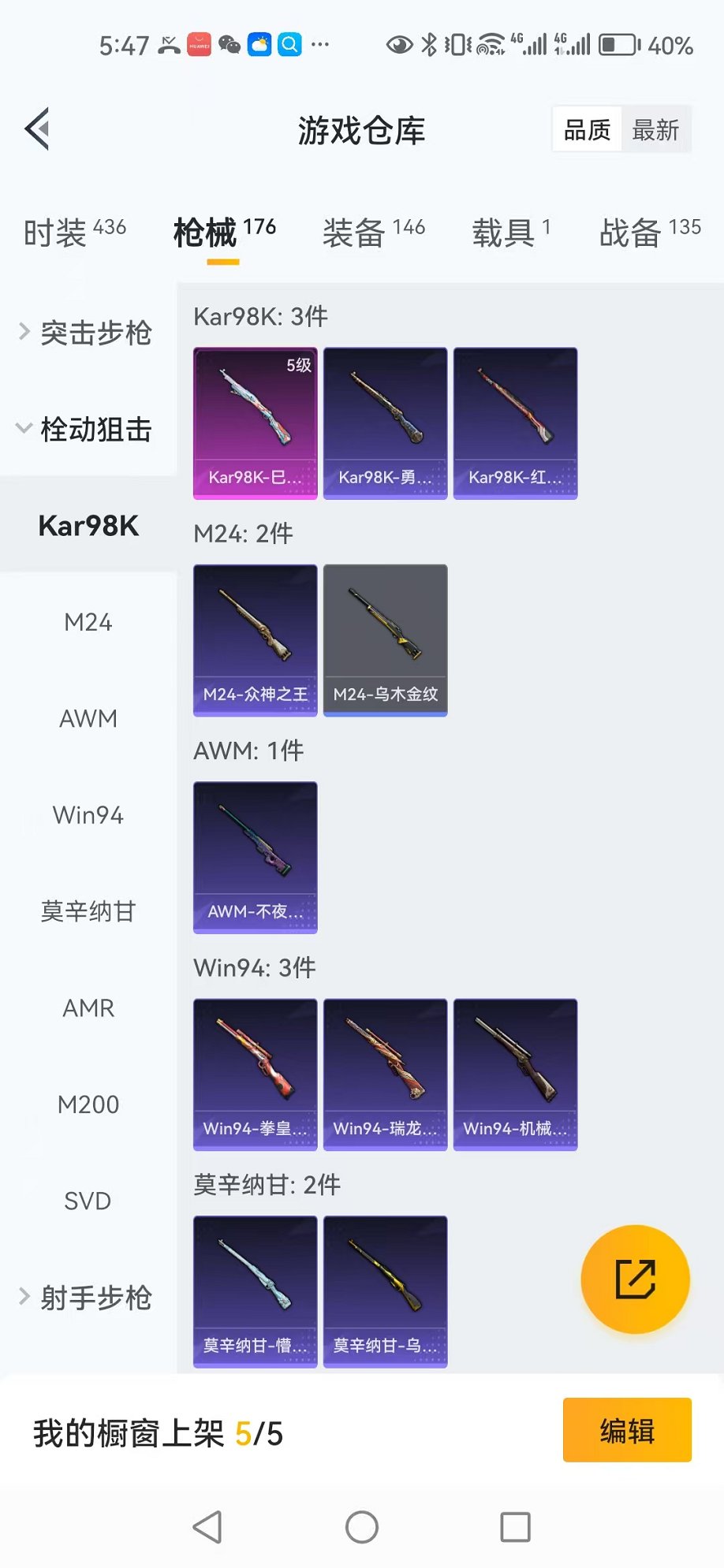Go back using the top-left arrow

point(37,128)
